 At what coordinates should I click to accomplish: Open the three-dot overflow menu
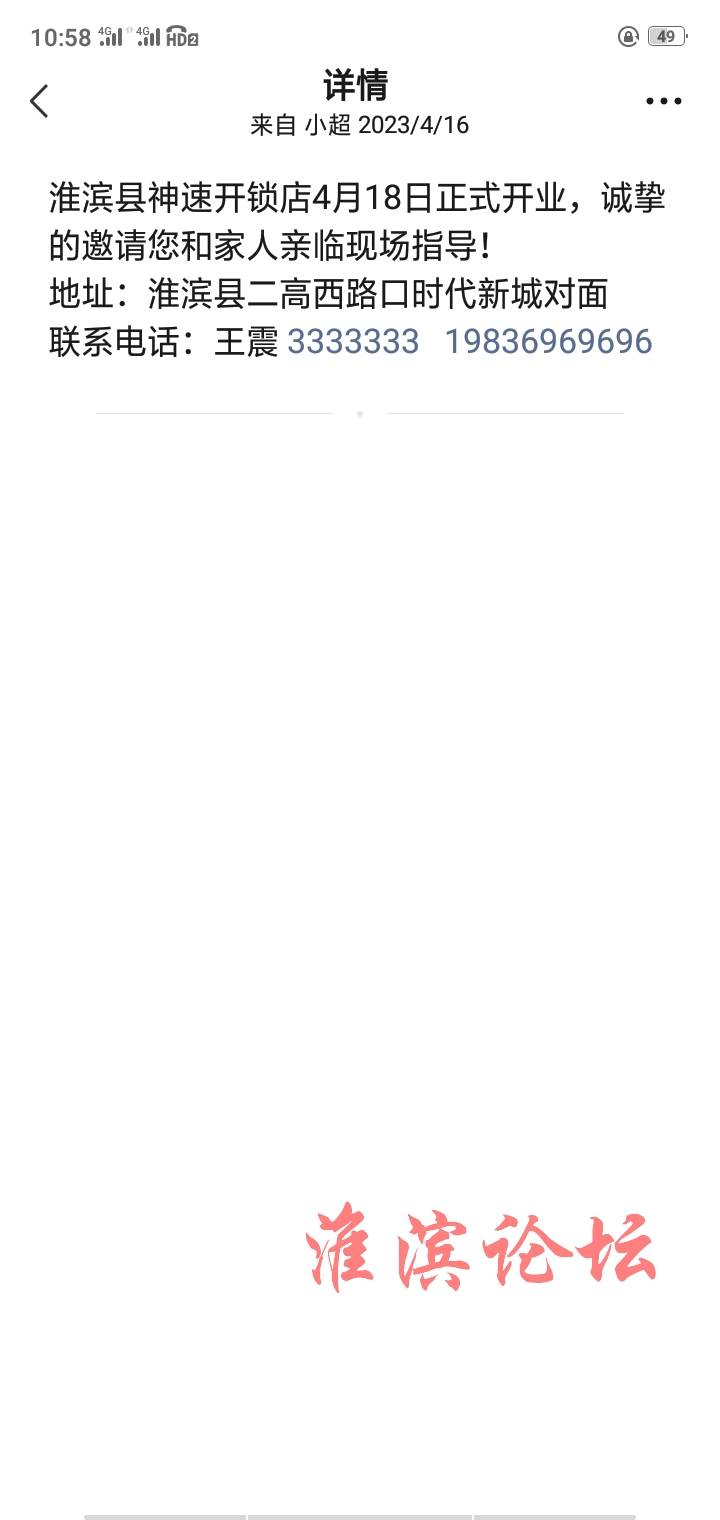(x=664, y=101)
